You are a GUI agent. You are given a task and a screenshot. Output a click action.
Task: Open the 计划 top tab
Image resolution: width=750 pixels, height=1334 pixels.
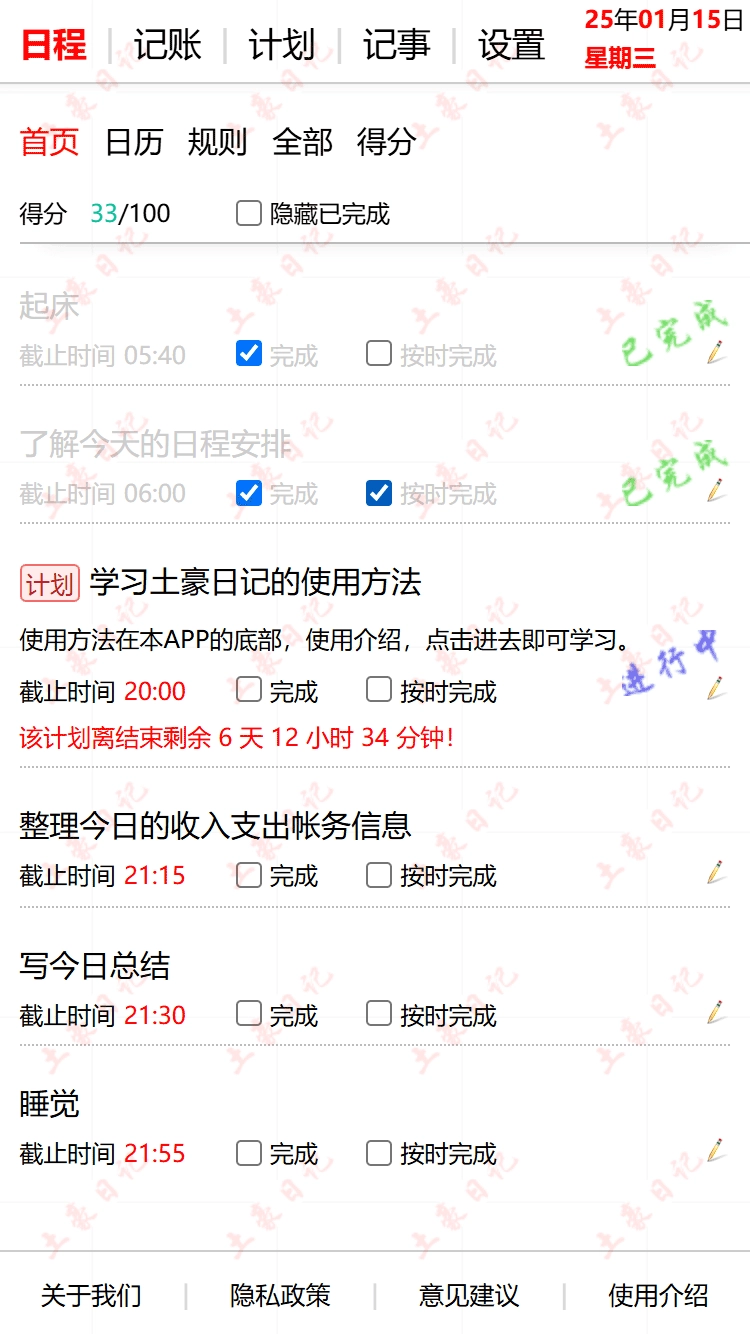[282, 45]
